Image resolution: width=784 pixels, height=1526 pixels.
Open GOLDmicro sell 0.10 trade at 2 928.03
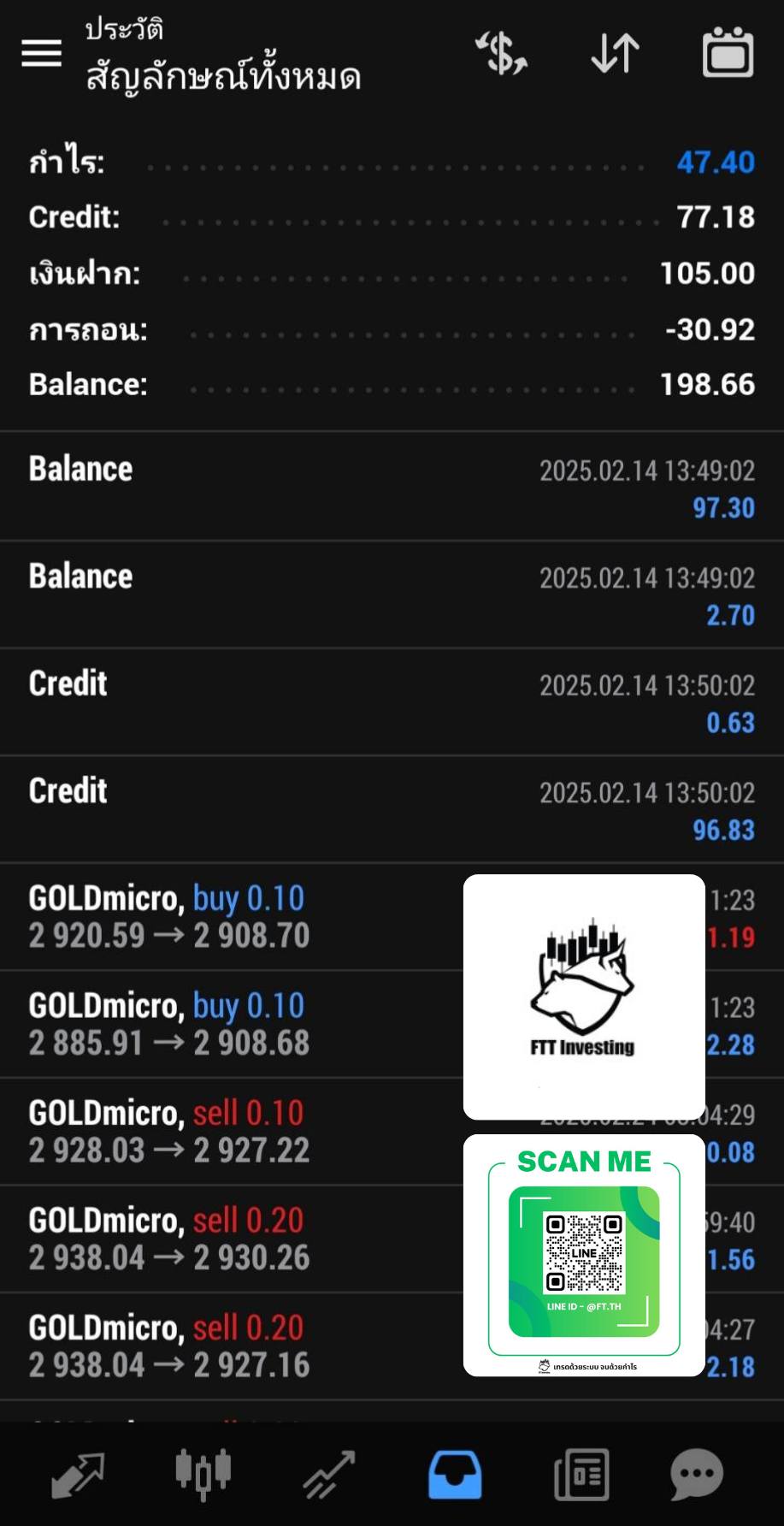(x=392, y=1132)
